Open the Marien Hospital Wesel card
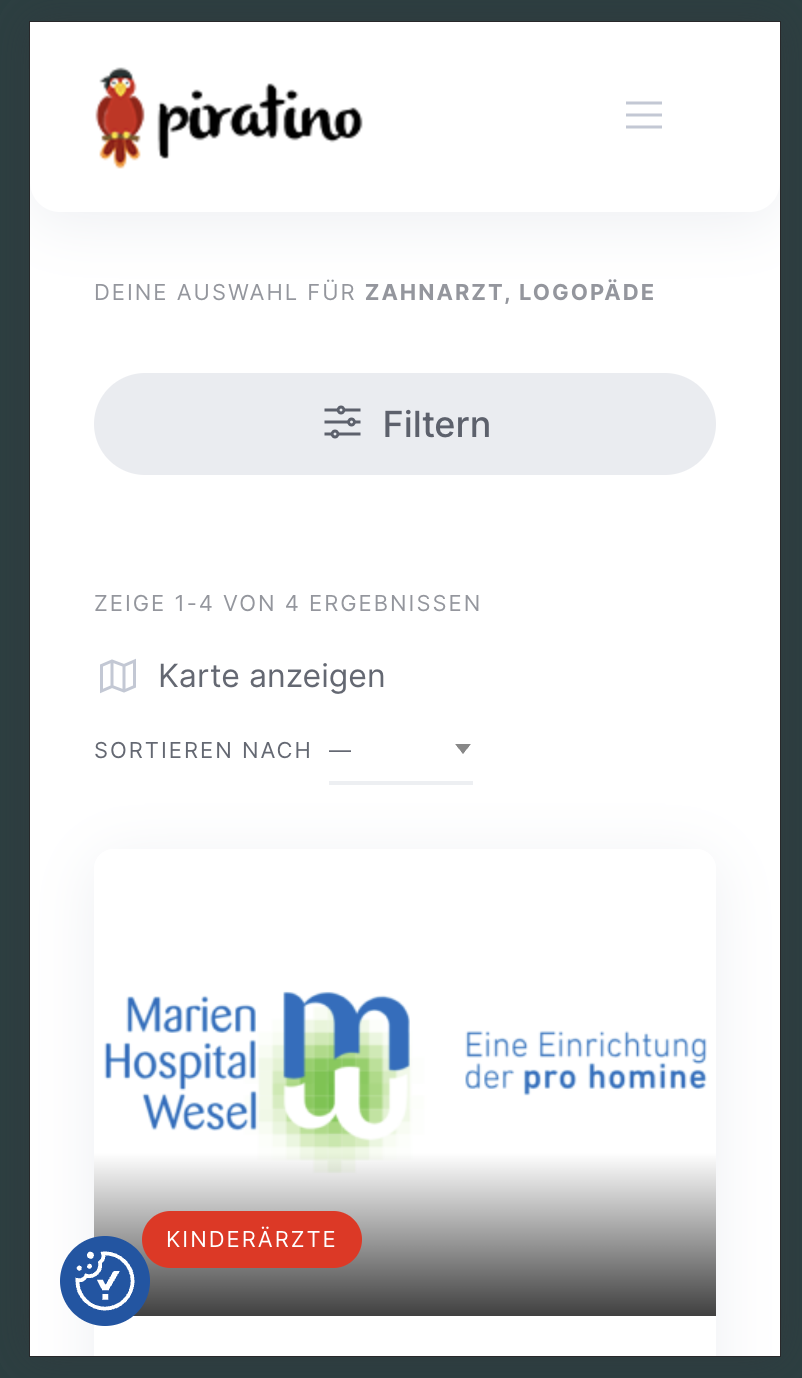The width and height of the screenshot is (802, 1378). click(405, 1082)
